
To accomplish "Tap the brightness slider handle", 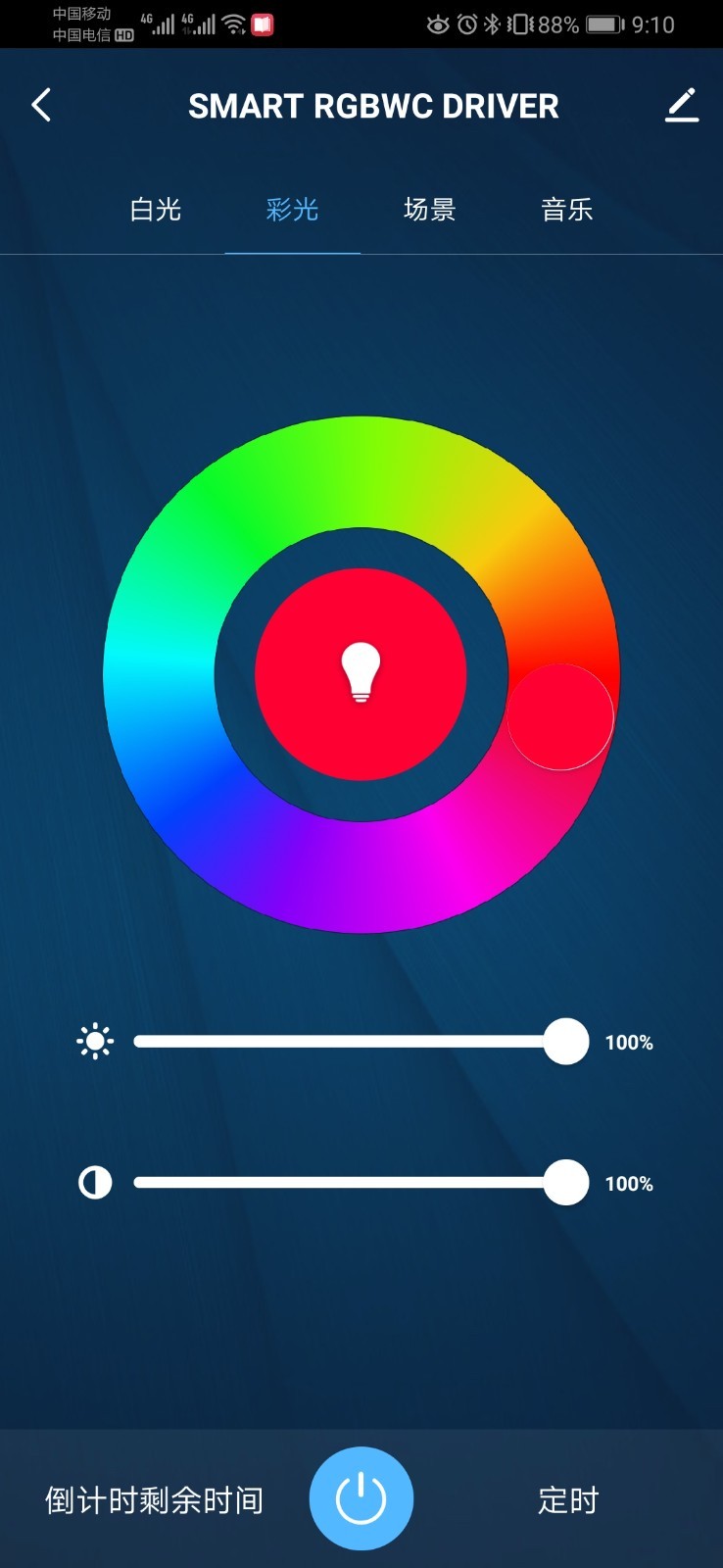I will pyautogui.click(x=565, y=1042).
